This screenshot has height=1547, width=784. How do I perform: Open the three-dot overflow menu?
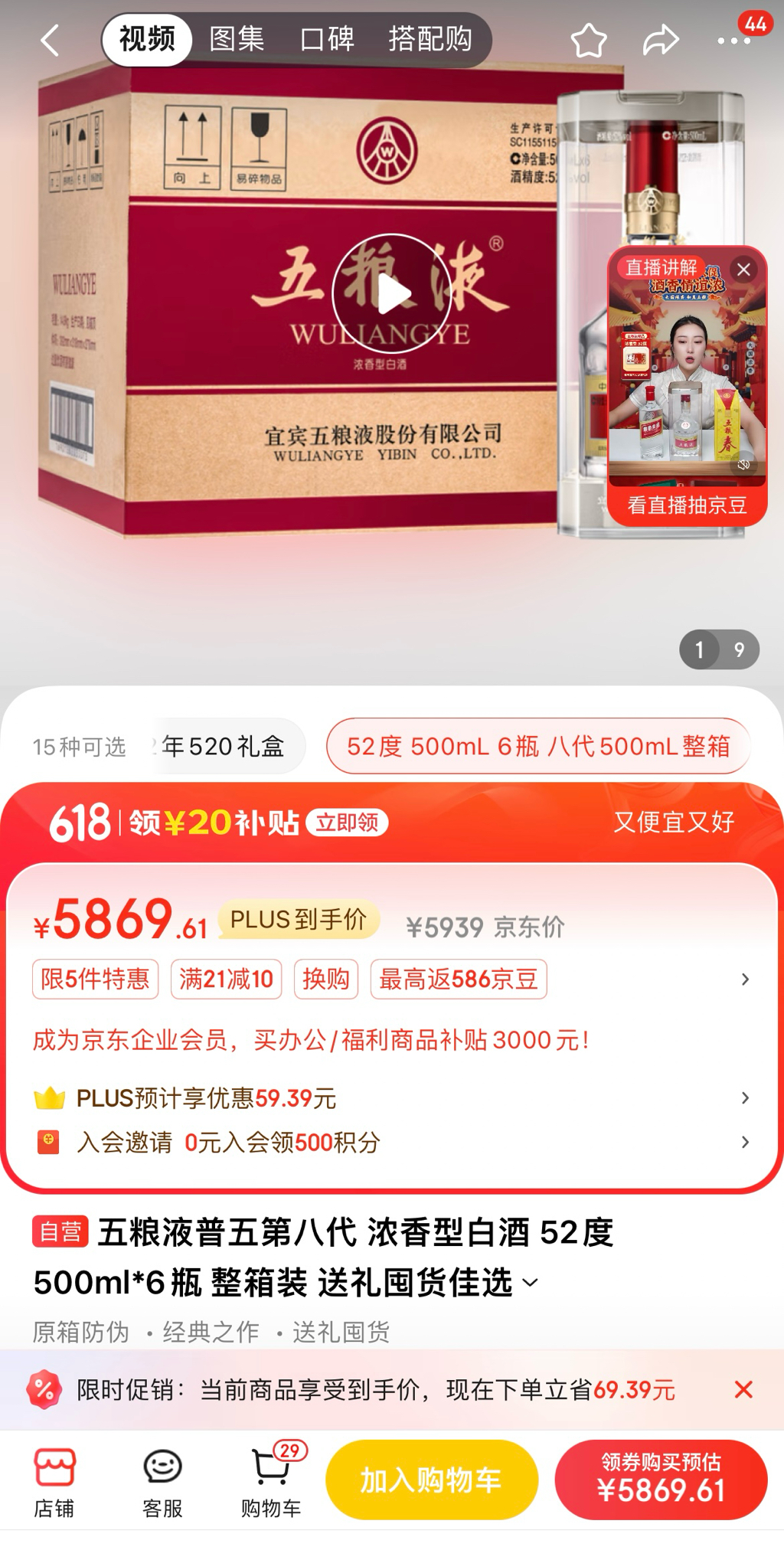coord(733,41)
